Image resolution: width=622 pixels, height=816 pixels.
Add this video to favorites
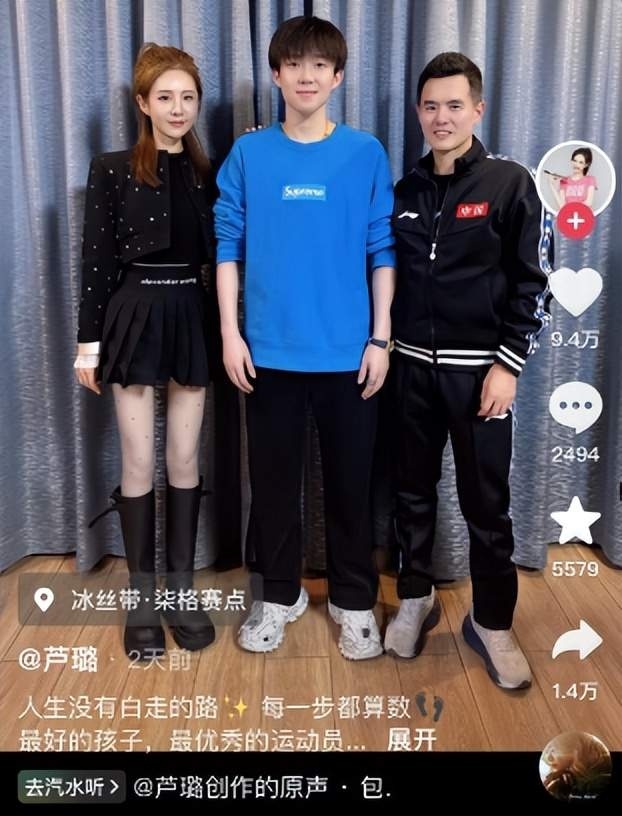click(576, 521)
